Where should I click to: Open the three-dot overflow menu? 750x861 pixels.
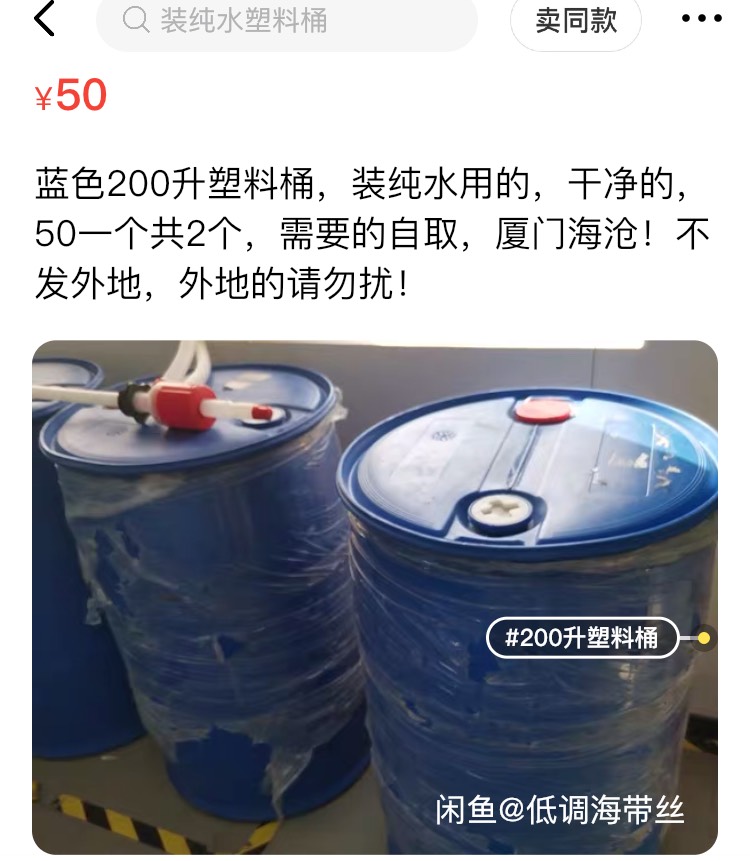pyautogui.click(x=700, y=19)
